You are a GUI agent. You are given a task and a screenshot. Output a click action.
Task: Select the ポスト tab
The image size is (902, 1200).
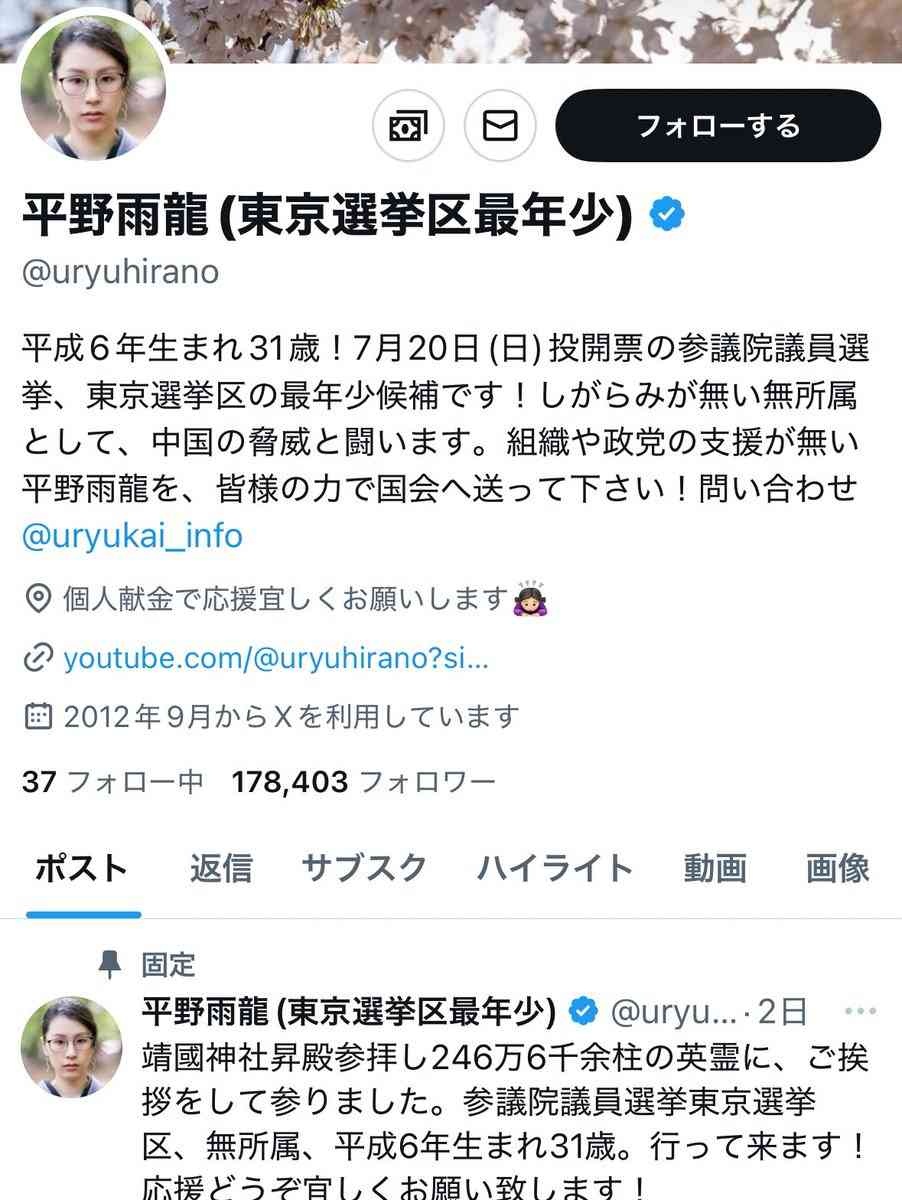click(x=82, y=868)
